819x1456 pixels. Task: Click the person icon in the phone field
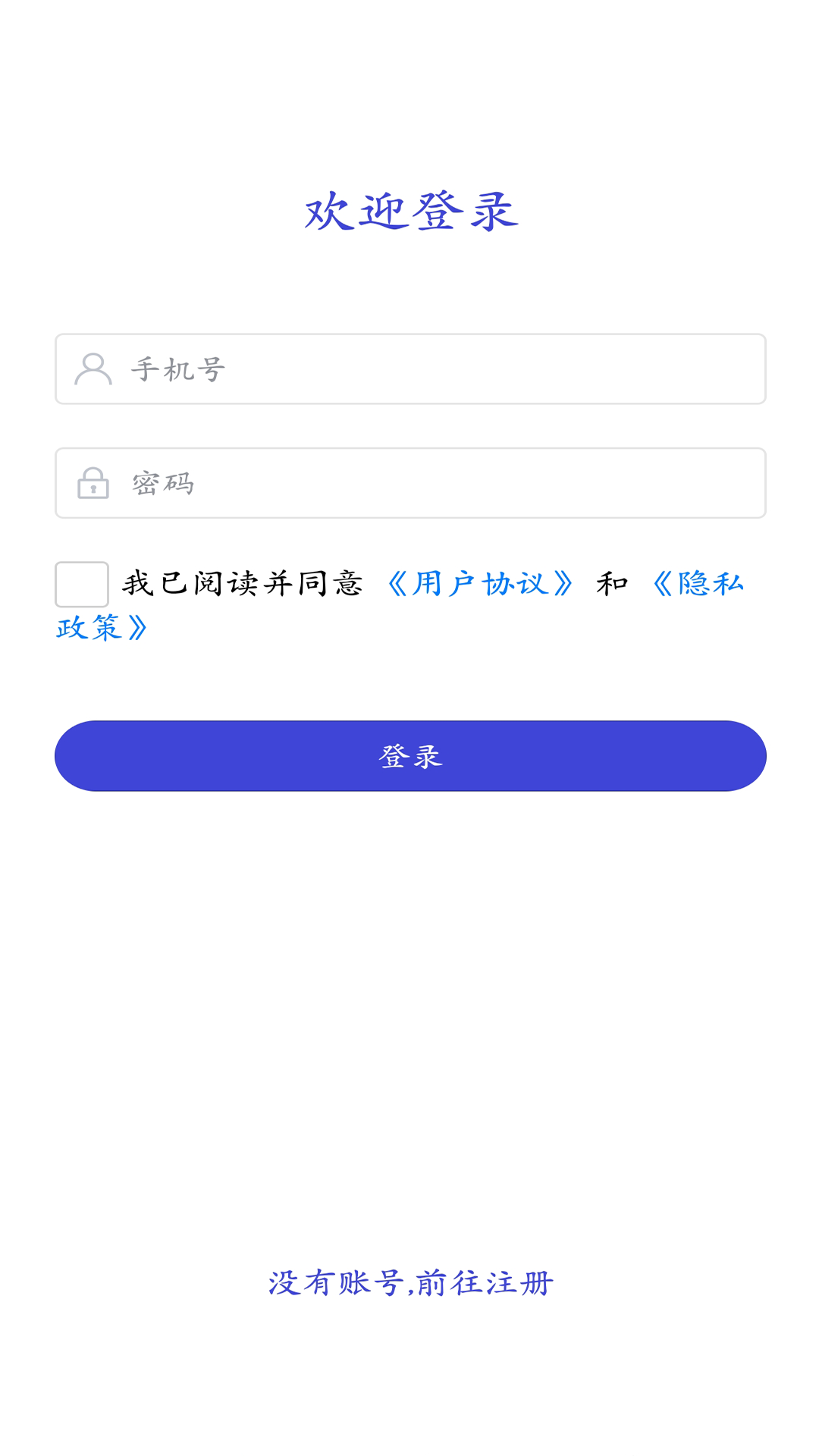click(x=93, y=369)
